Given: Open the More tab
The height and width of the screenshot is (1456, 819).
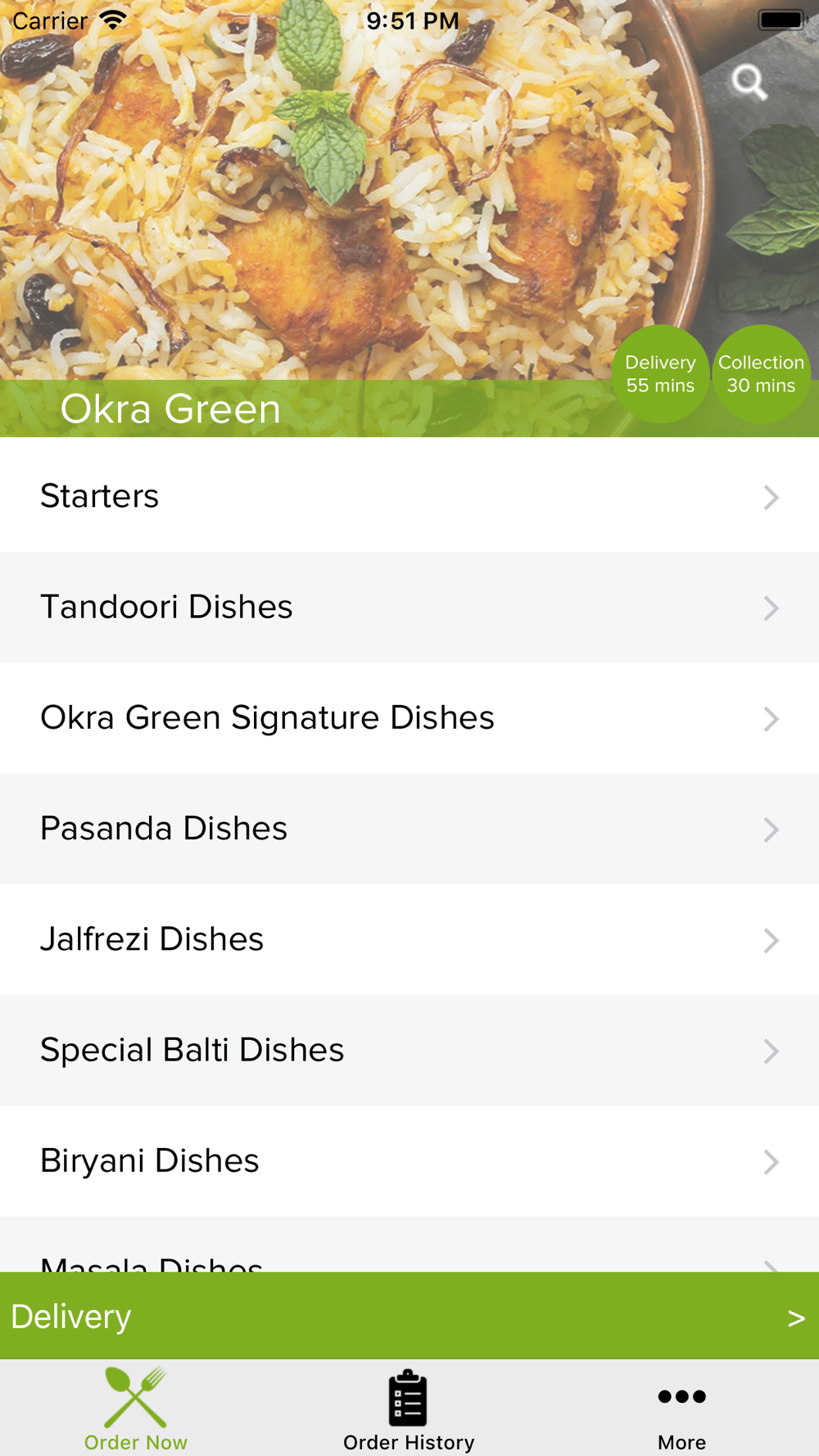Looking at the screenshot, I should [x=681, y=1410].
